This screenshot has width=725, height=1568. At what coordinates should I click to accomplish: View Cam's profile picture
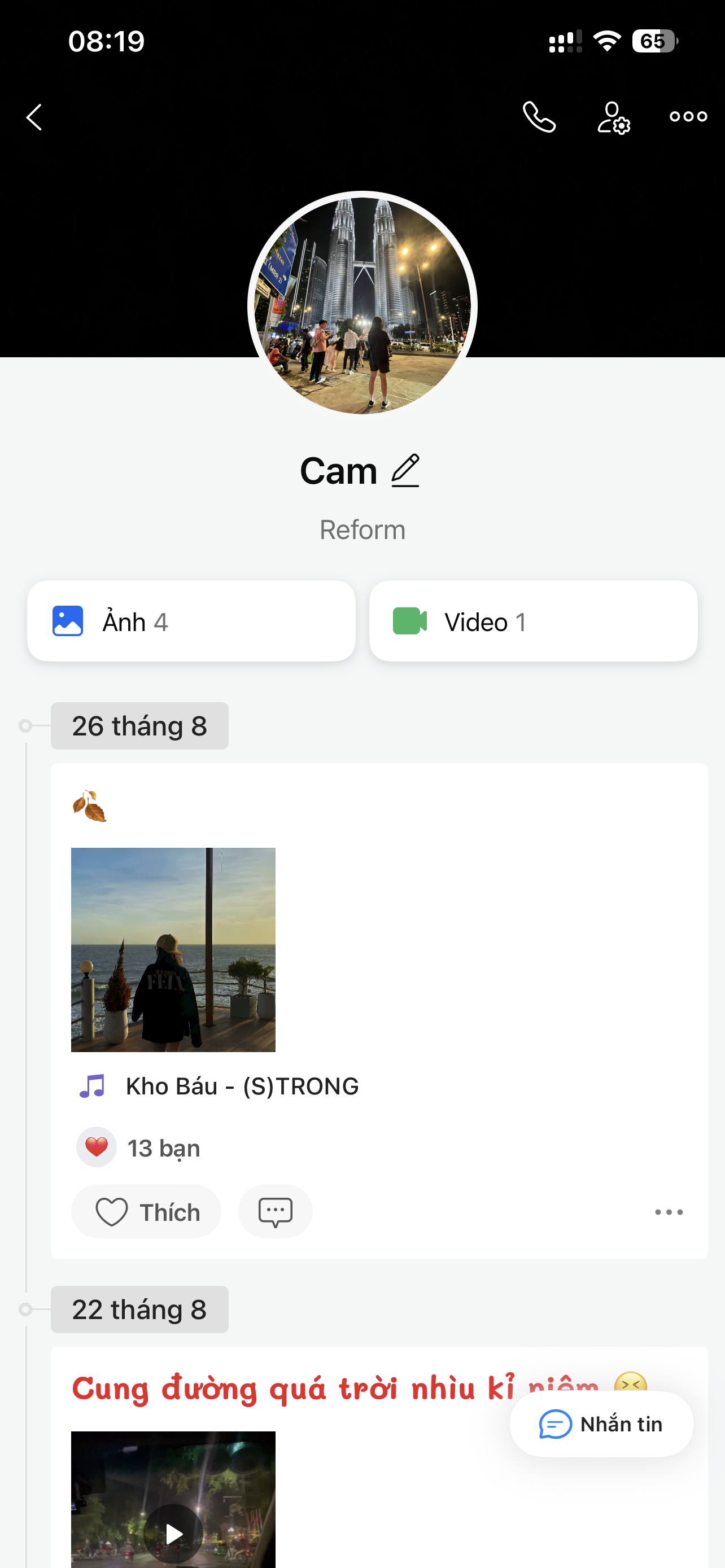tap(362, 305)
